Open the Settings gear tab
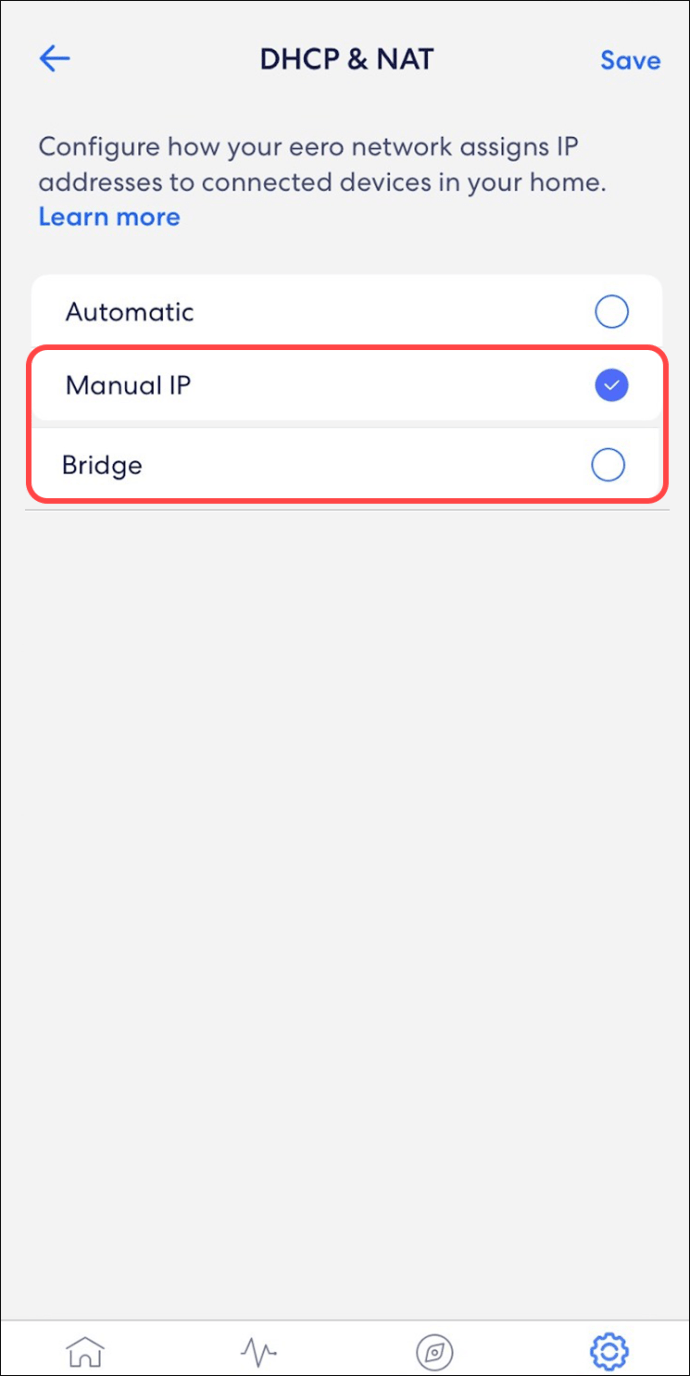The height and width of the screenshot is (1376, 690). [608, 1352]
